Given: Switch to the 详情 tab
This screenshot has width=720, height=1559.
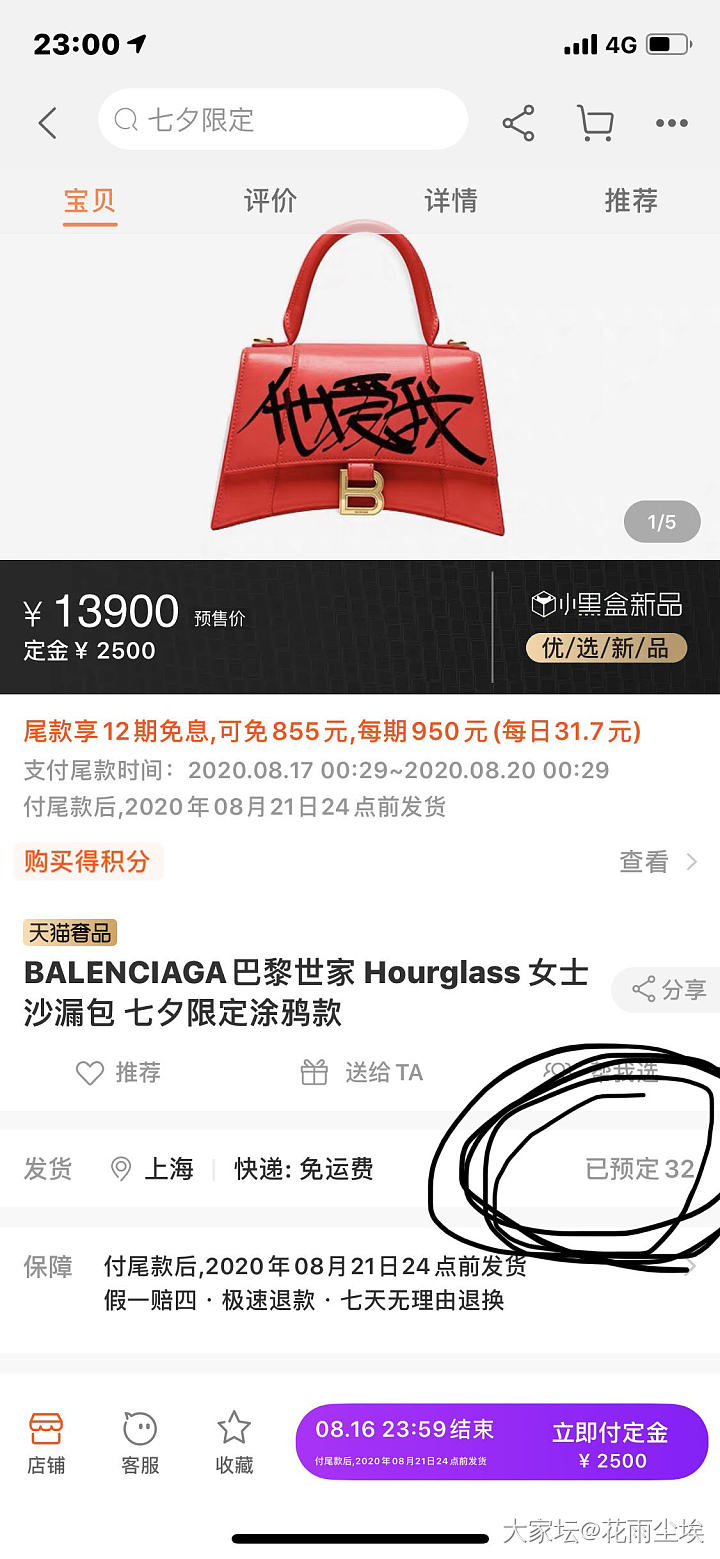Looking at the screenshot, I should 450,201.
